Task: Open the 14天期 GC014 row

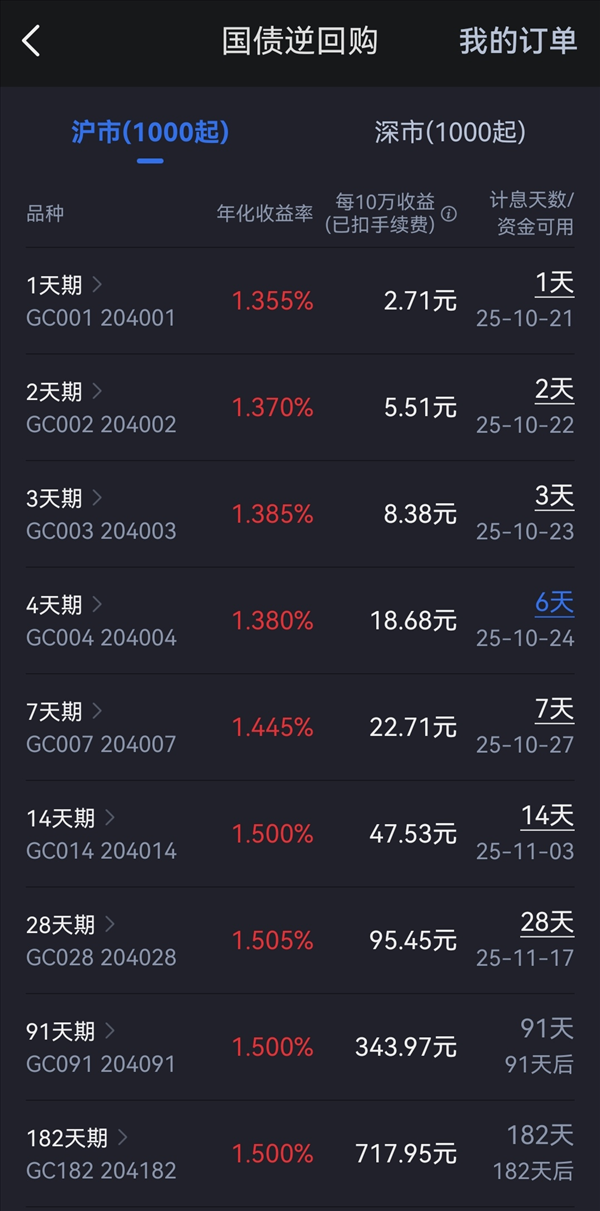Action: (100, 834)
